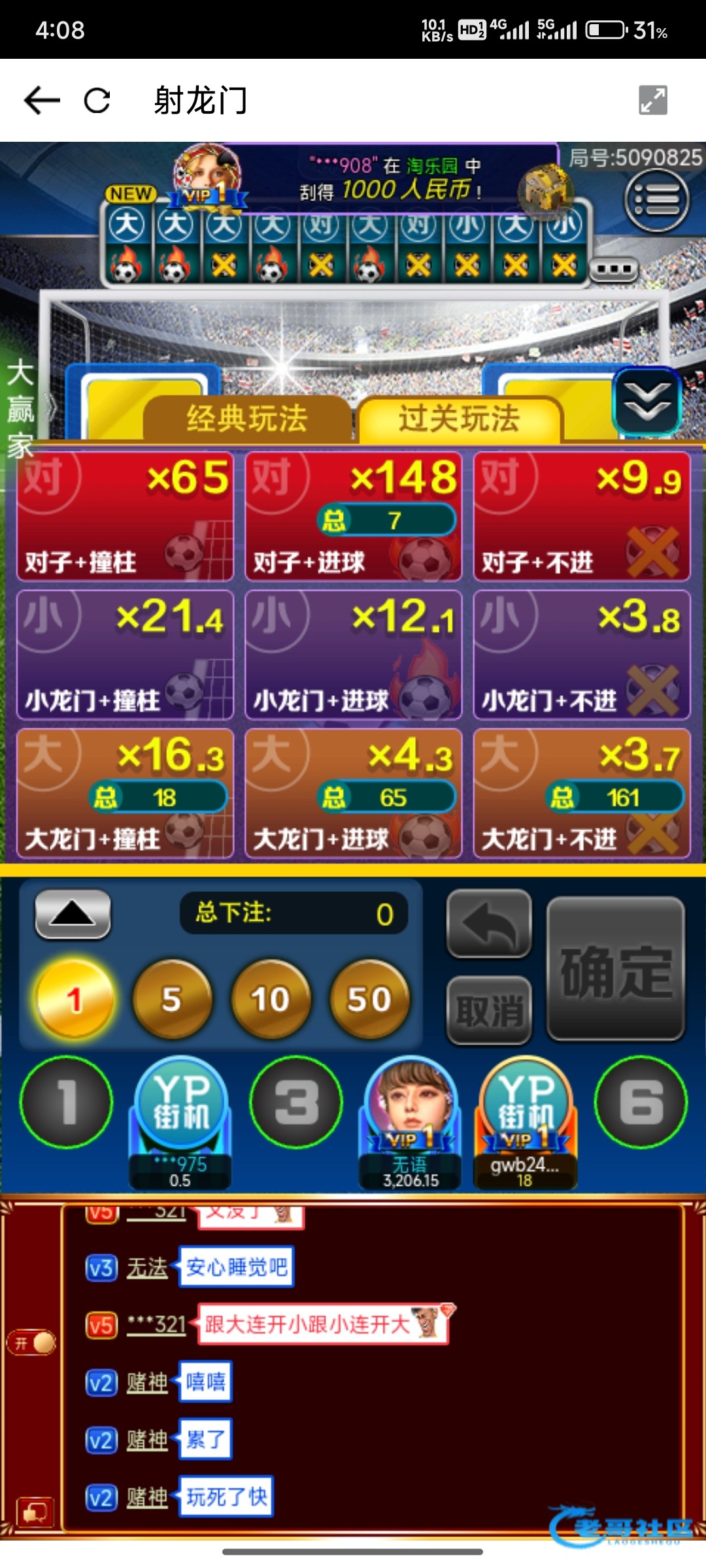
Task: Toggle the chat 开 switch
Action: tap(32, 1343)
